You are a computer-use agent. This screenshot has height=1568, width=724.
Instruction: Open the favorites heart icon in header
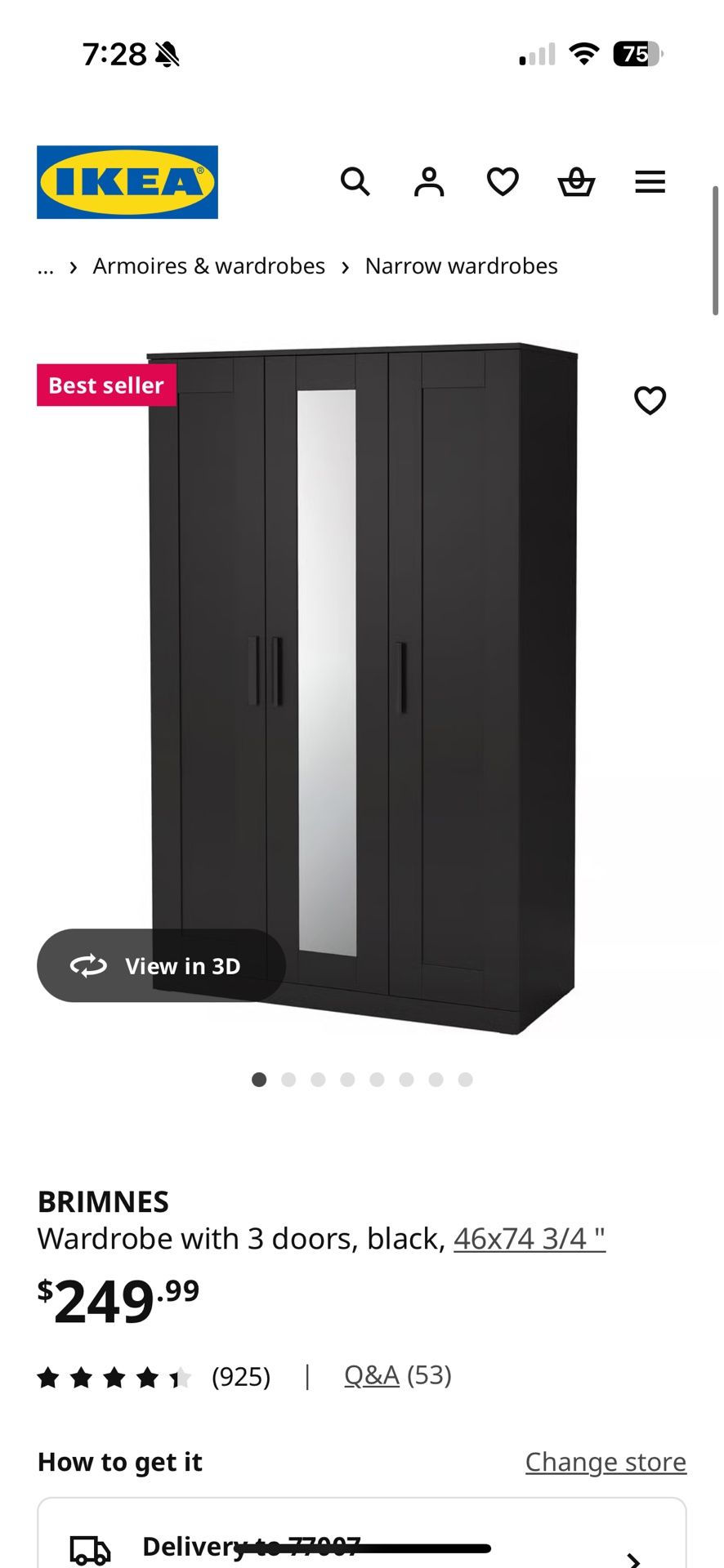point(503,182)
